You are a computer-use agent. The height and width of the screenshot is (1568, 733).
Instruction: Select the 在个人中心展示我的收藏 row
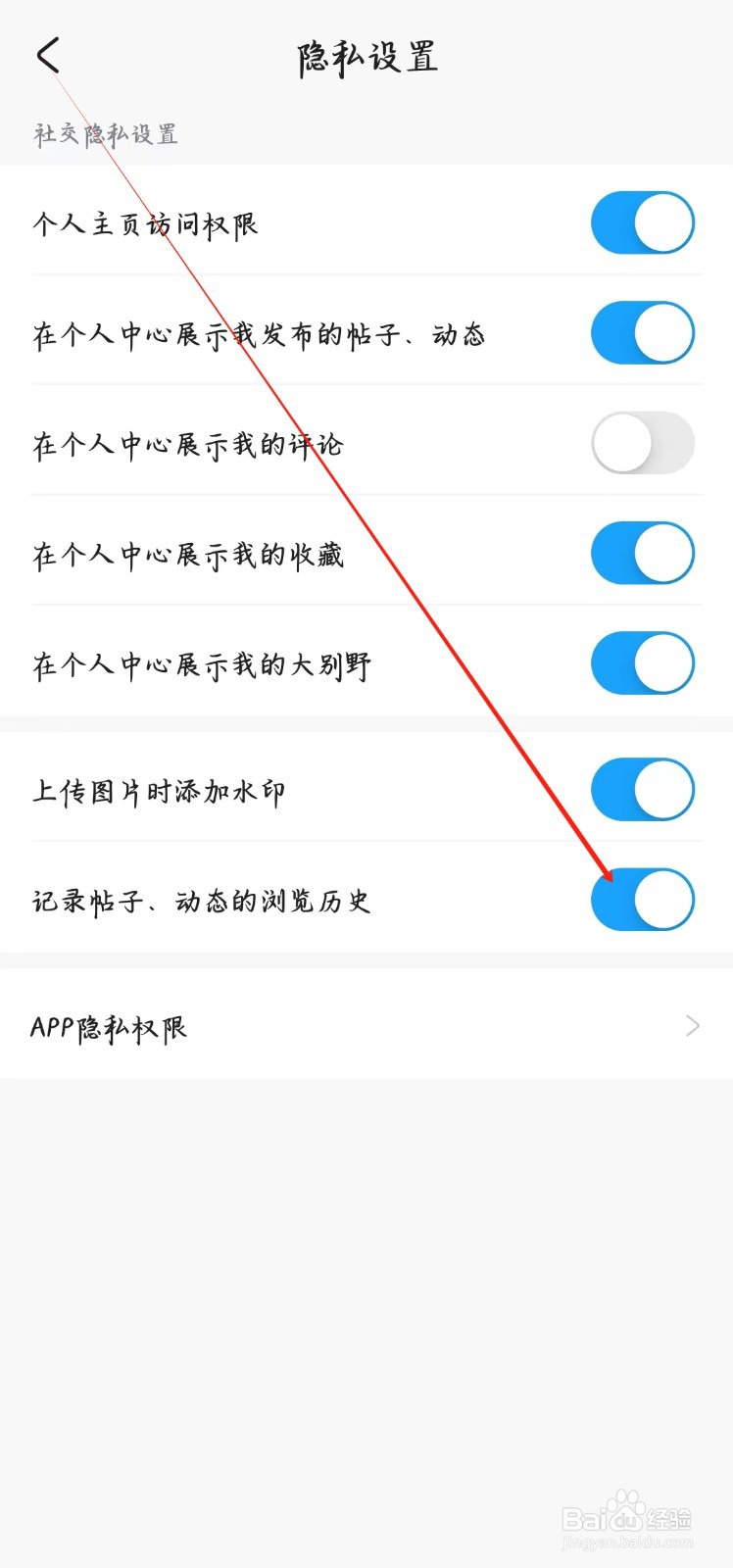186,554
